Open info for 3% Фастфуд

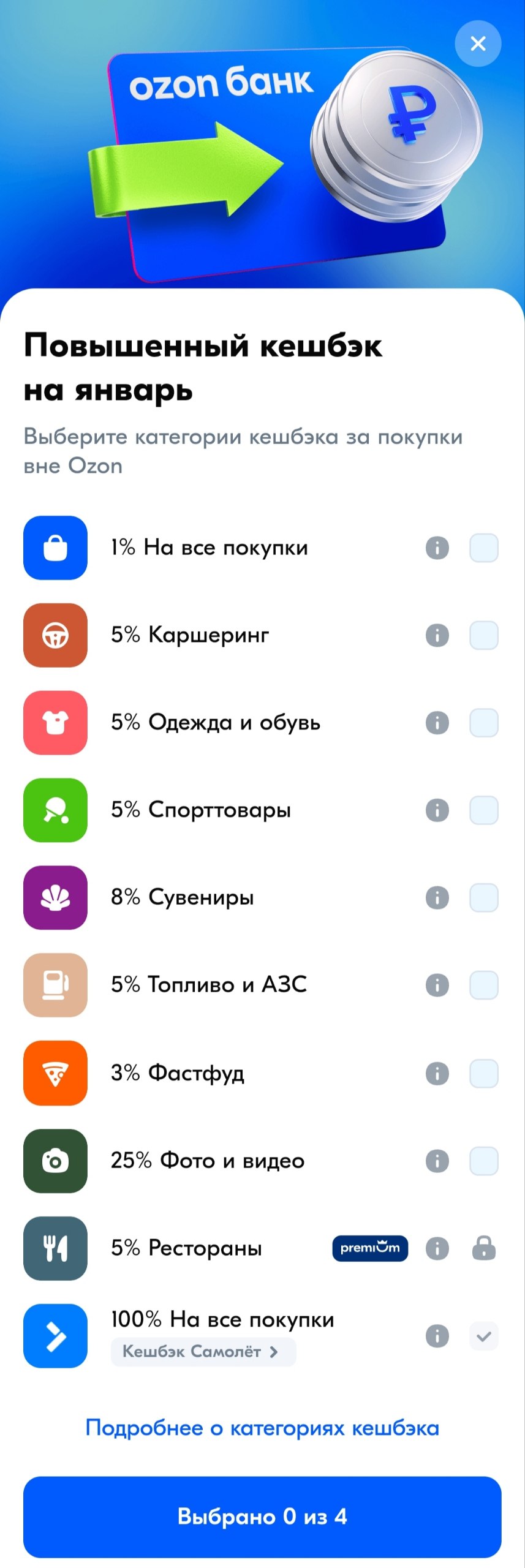tap(437, 1073)
